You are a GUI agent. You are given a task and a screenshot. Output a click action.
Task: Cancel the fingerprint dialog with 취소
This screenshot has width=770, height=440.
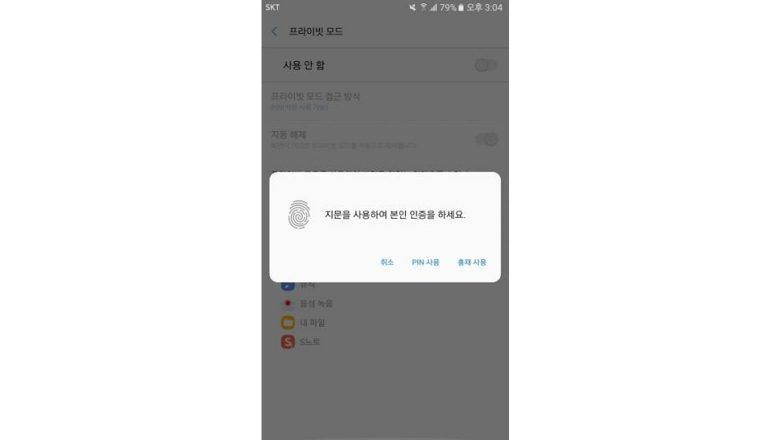(387, 262)
